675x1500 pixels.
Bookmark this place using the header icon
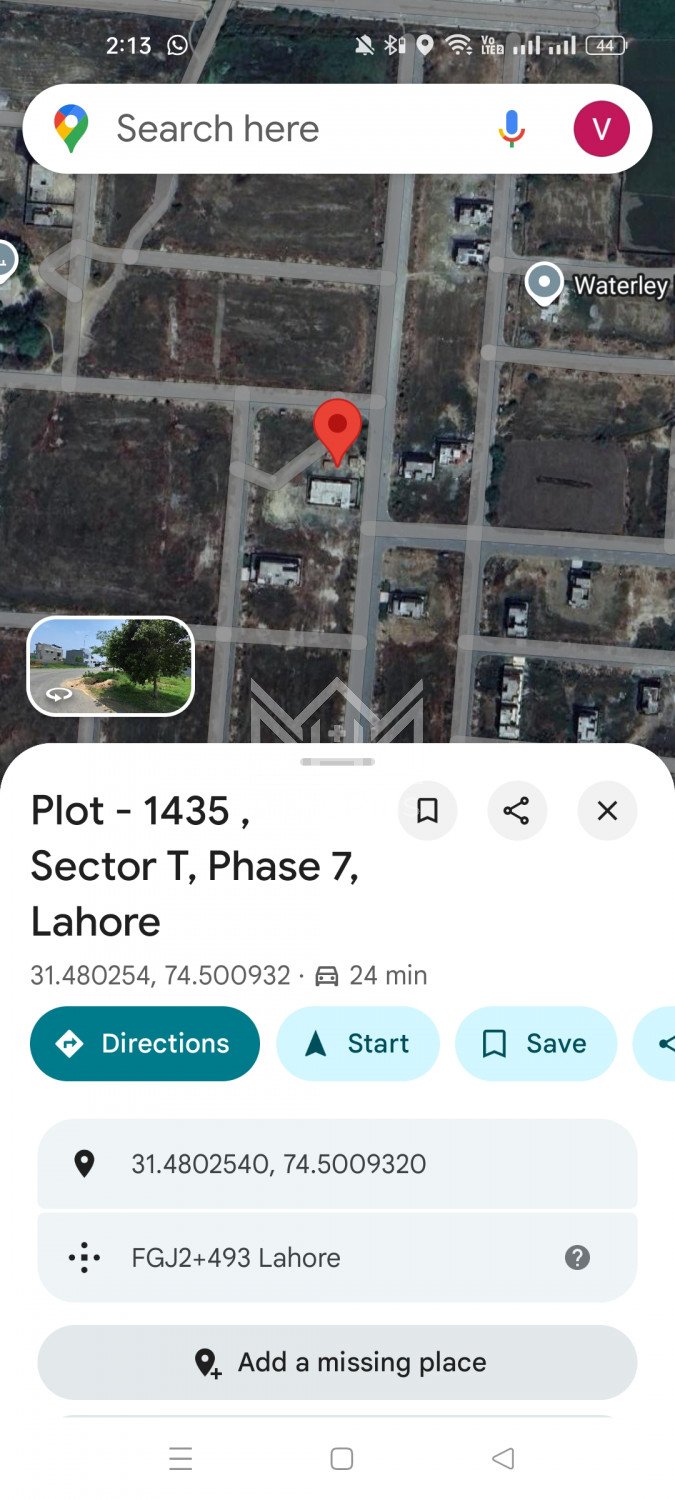(427, 811)
